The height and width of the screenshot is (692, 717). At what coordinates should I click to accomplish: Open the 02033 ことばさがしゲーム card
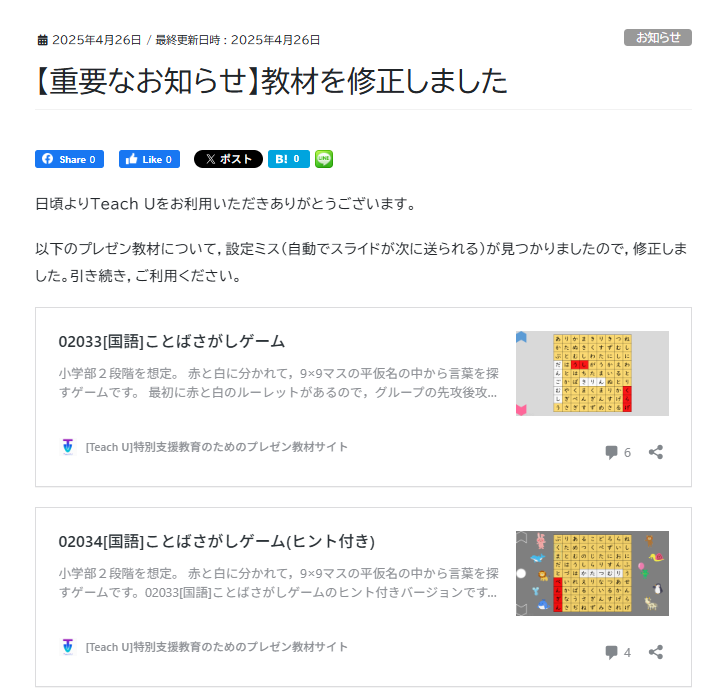click(x=172, y=341)
